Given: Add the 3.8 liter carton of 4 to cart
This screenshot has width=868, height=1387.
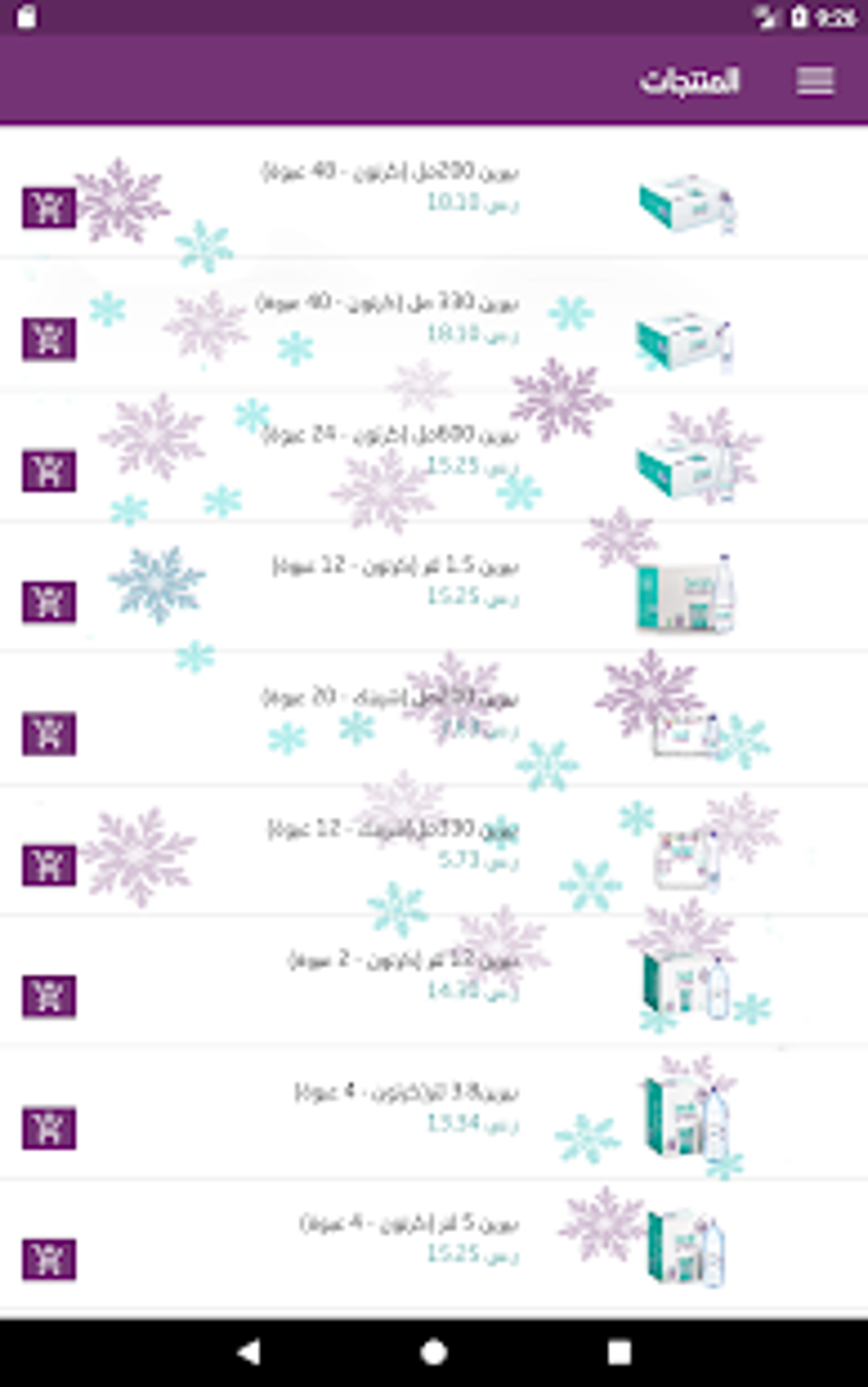Looking at the screenshot, I should [x=49, y=1128].
